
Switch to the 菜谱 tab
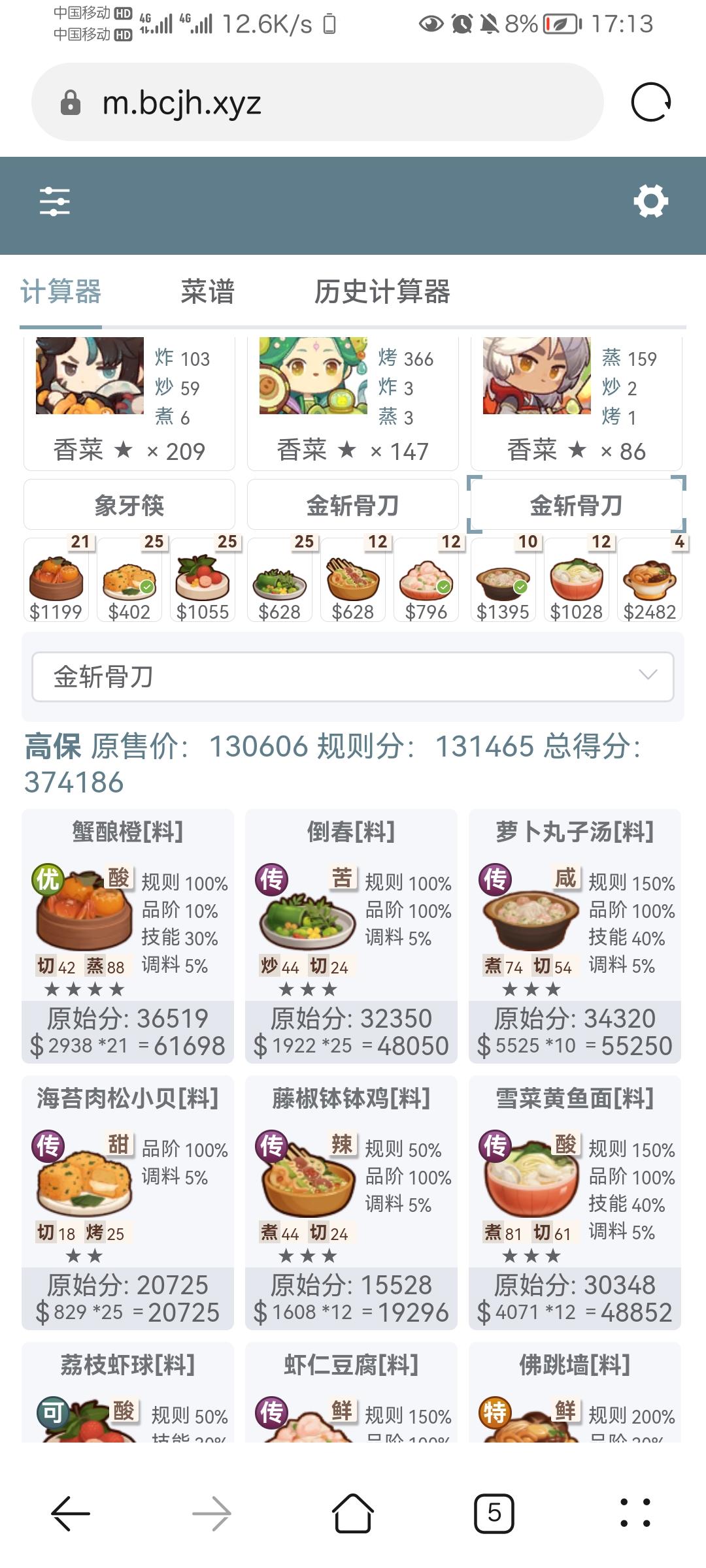point(207,291)
